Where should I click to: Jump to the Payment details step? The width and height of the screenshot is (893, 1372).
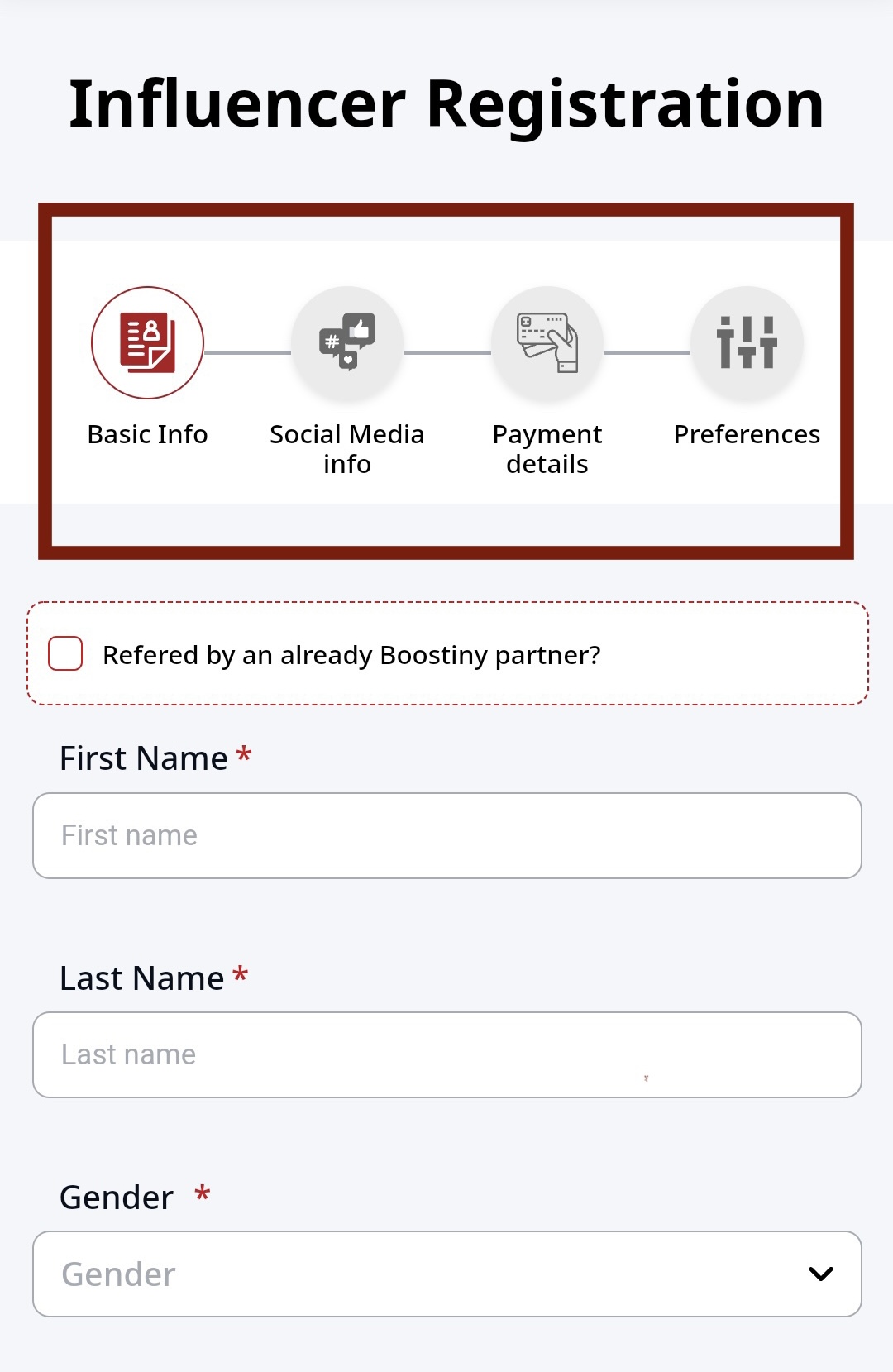(x=547, y=343)
